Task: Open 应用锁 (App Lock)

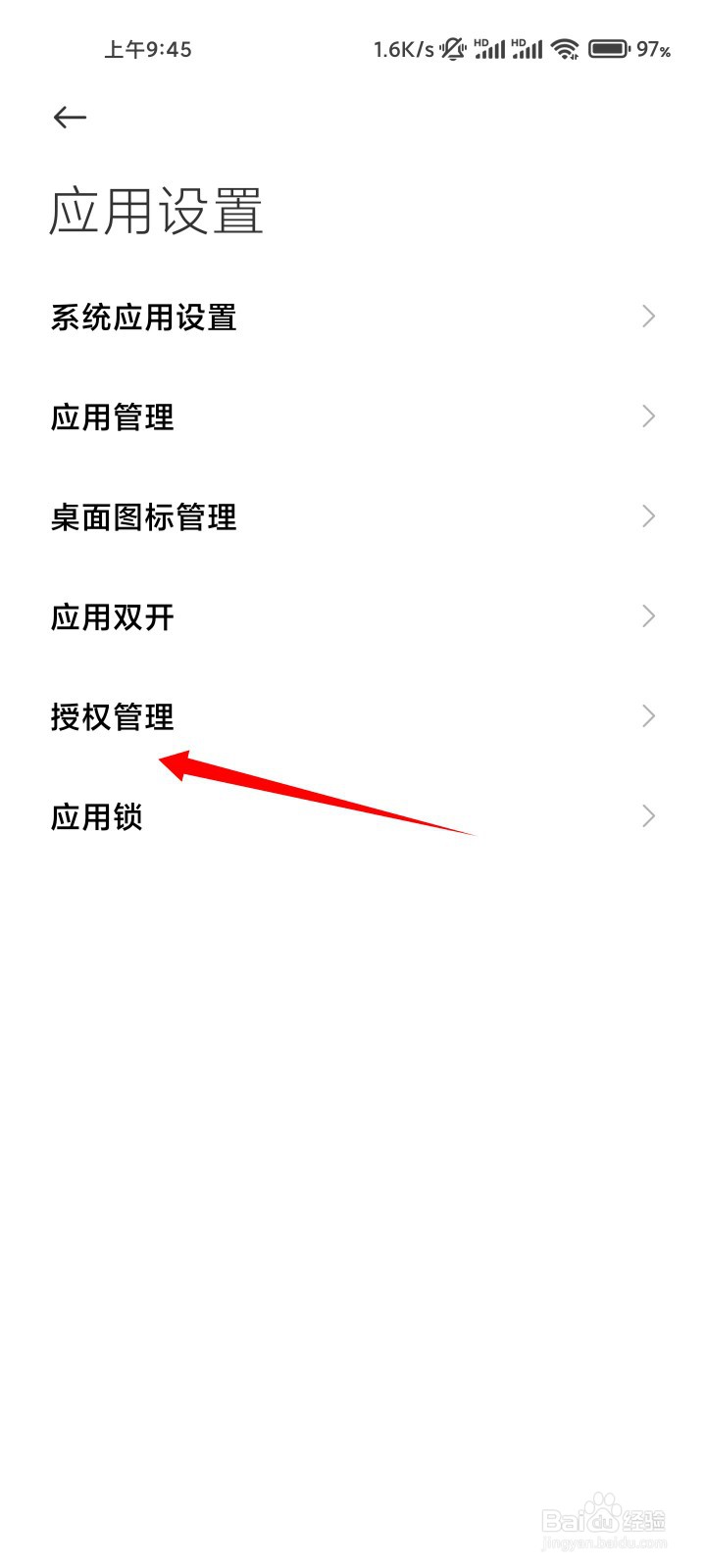Action: pos(98,817)
